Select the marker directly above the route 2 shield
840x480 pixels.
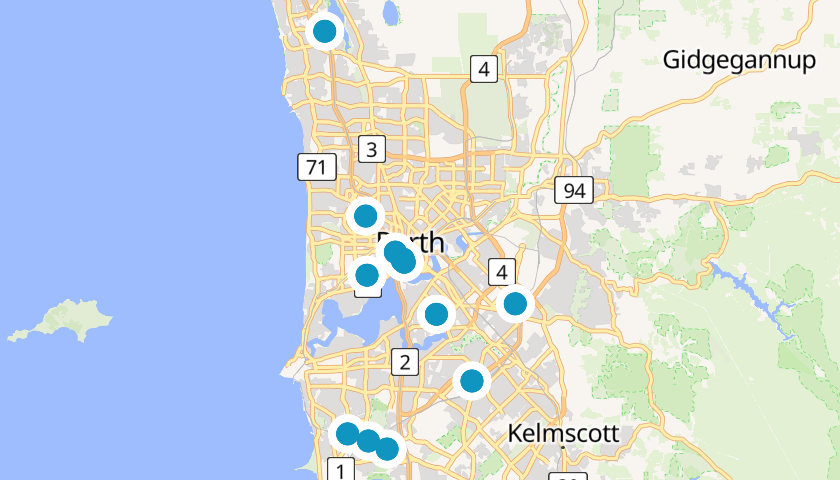[x=436, y=314]
